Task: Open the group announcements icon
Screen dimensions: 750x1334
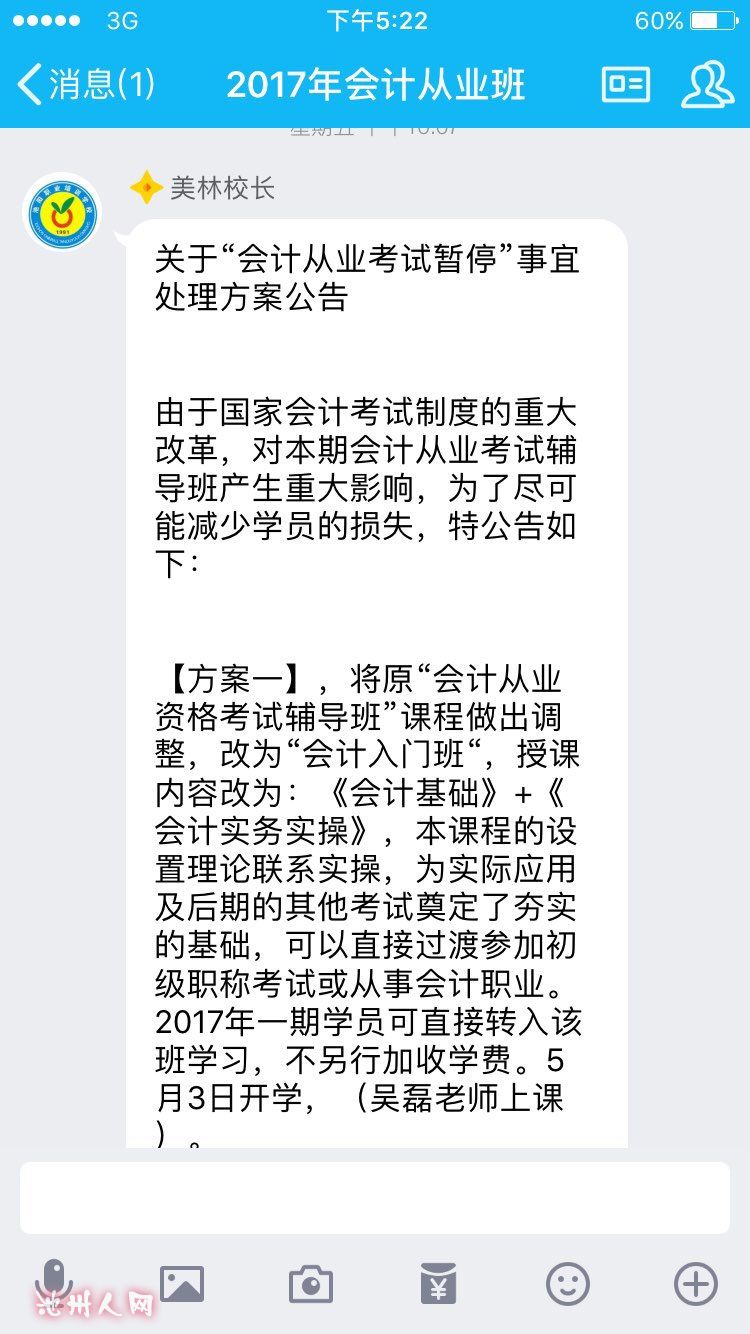Action: tap(626, 85)
